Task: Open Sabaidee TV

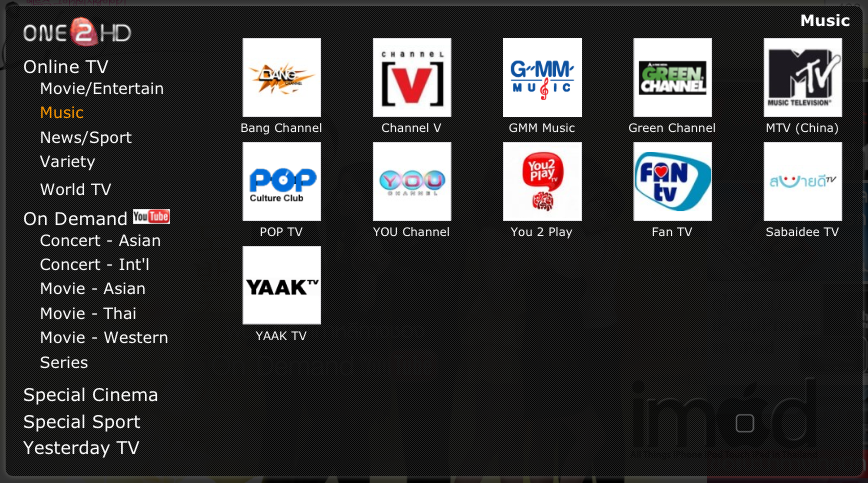Action: pos(802,181)
